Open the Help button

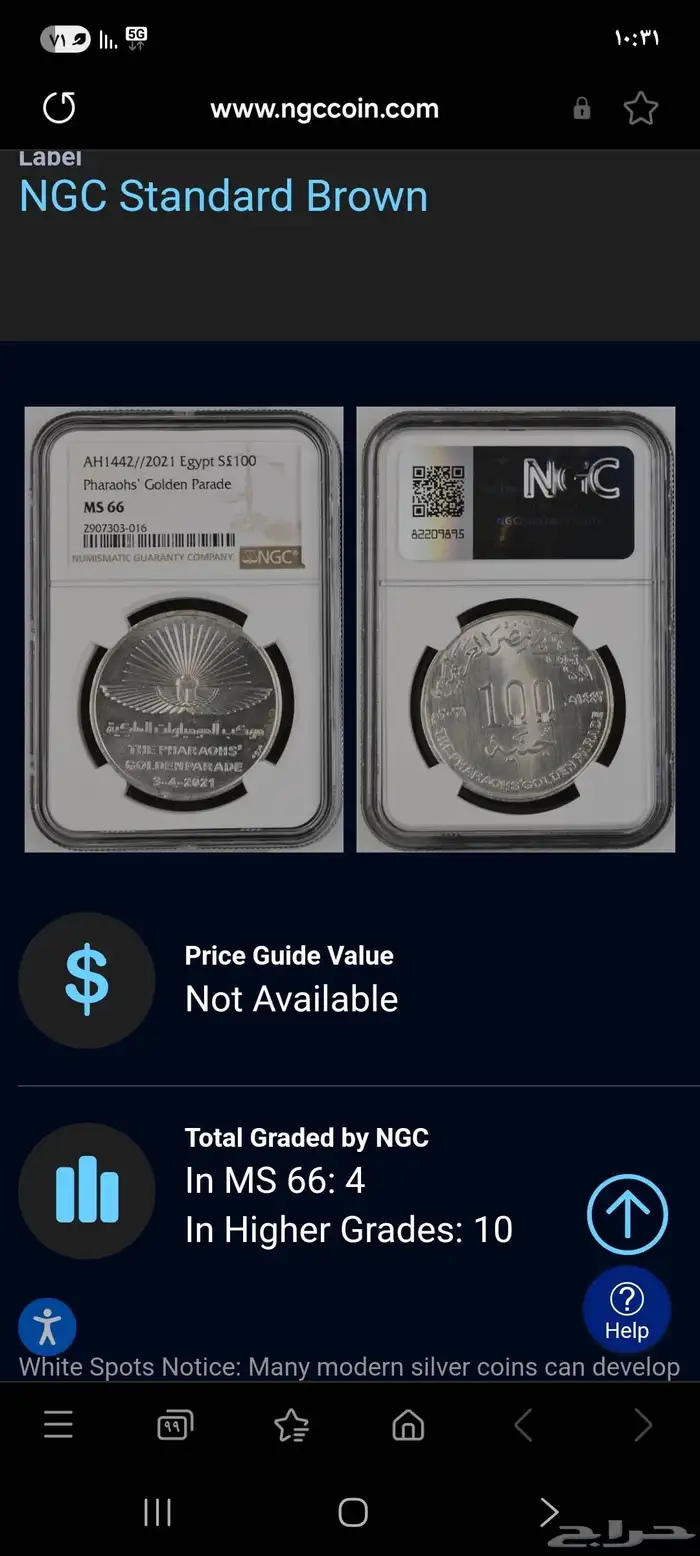(627, 1311)
